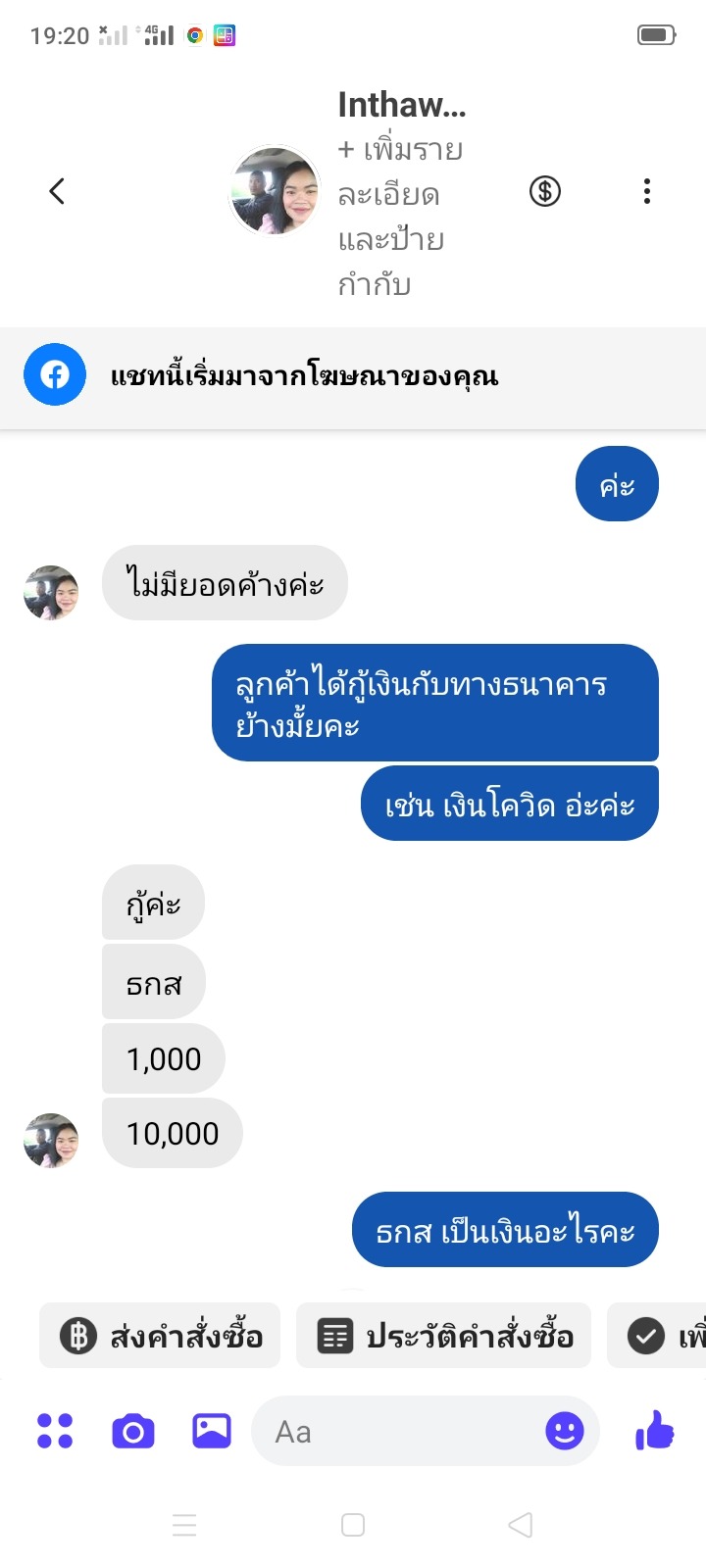
Task: Tap the ส่งคำสั่งซื้อ chip
Action: [x=160, y=1336]
